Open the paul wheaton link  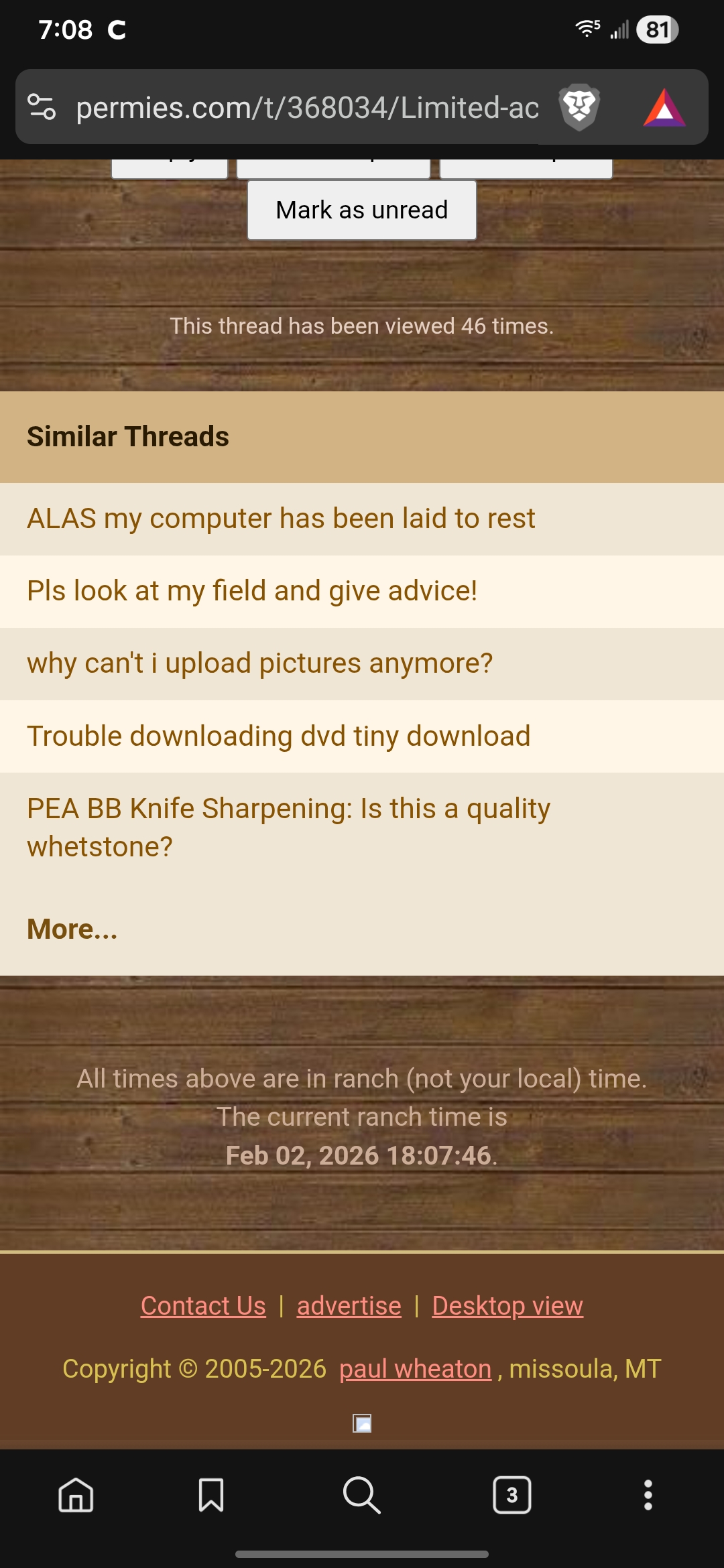tap(415, 1368)
